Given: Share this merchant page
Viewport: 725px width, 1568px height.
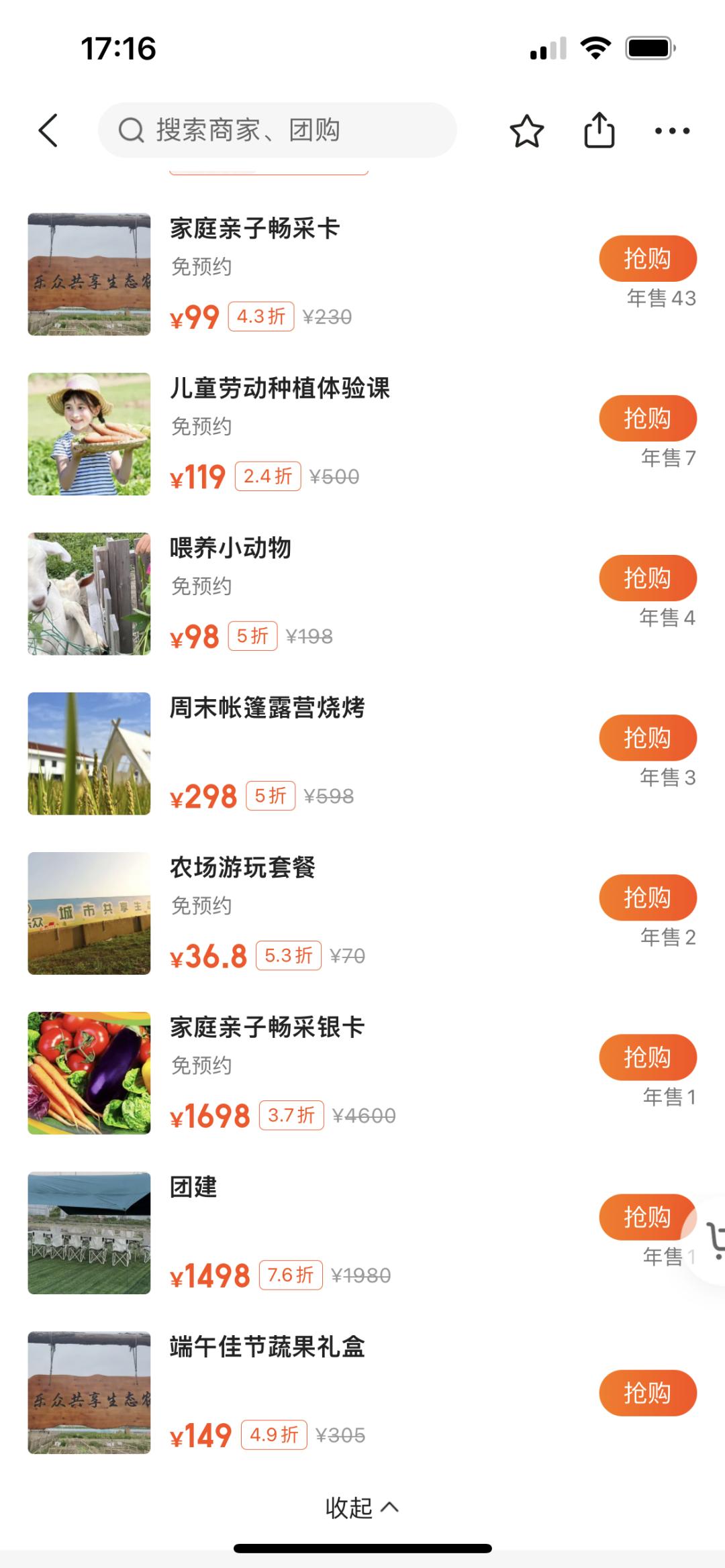Looking at the screenshot, I should click(599, 130).
